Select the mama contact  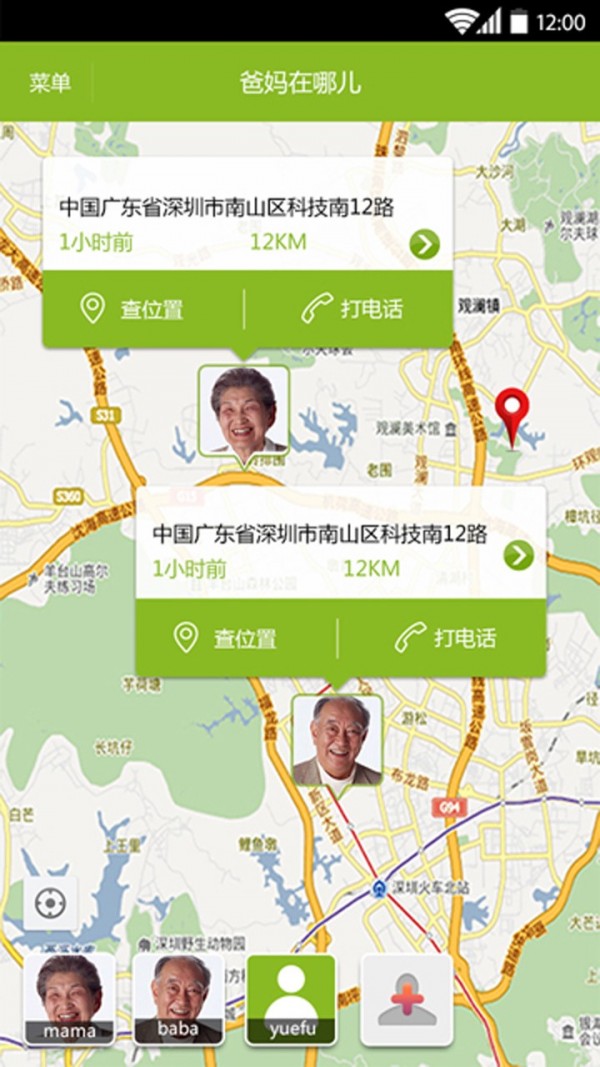[69, 998]
